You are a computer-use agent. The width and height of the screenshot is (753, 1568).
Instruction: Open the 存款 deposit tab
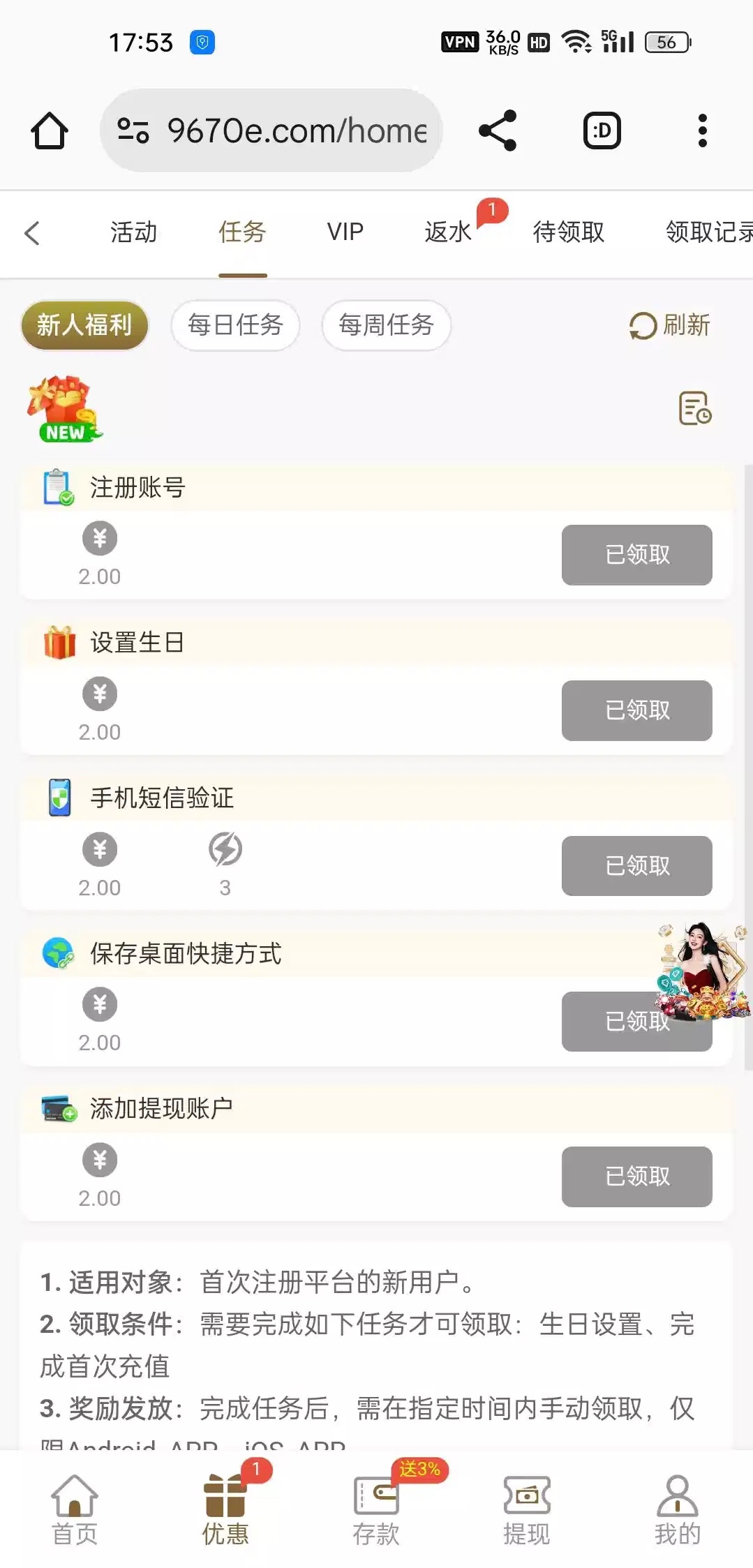(x=376, y=1510)
